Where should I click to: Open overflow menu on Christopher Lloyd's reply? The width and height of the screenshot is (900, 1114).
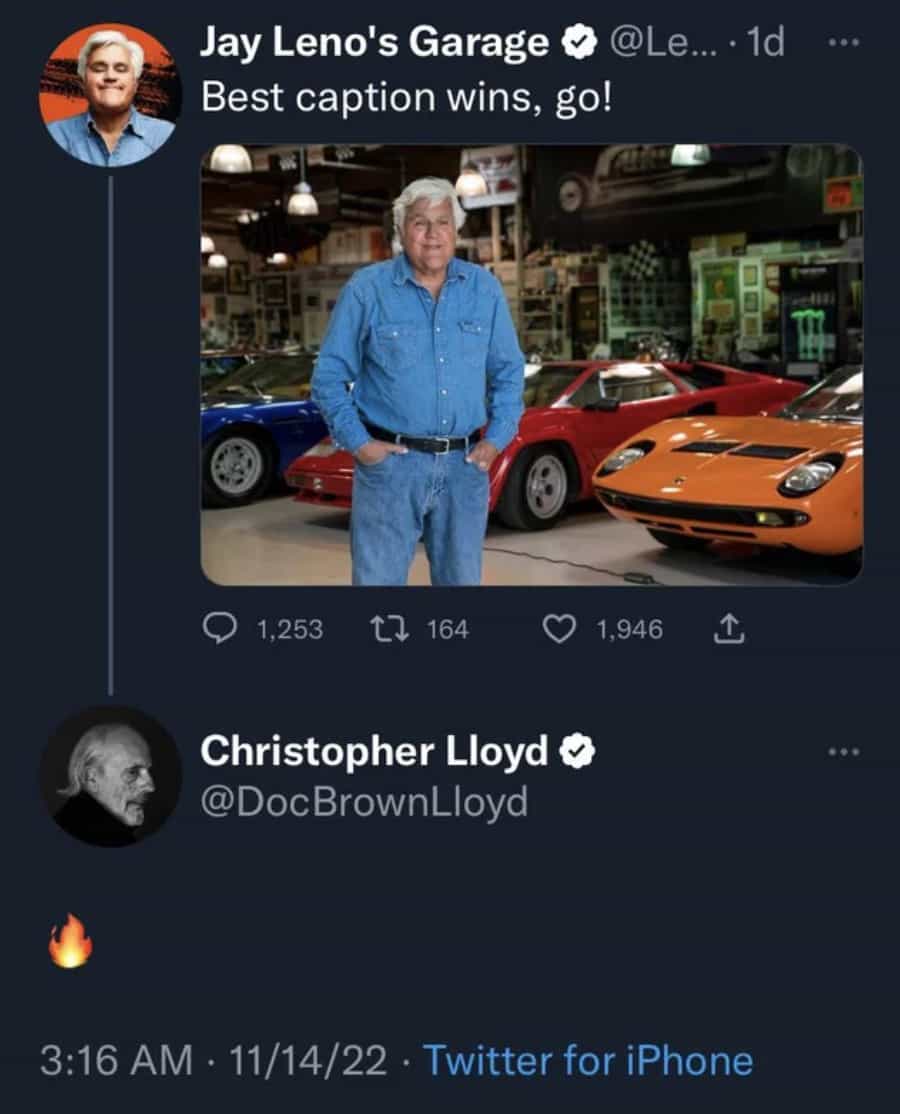pos(845,752)
